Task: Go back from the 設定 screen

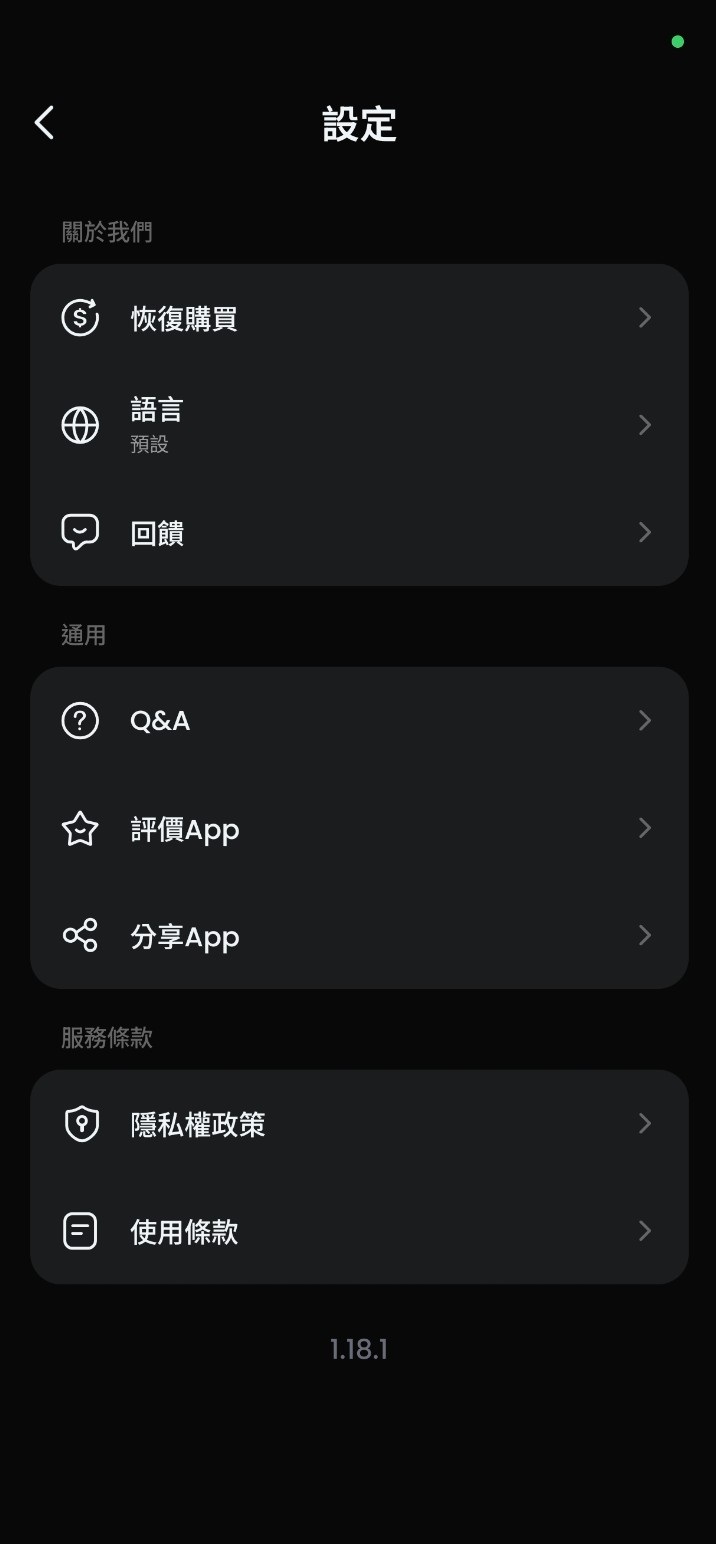Action: tap(44, 123)
